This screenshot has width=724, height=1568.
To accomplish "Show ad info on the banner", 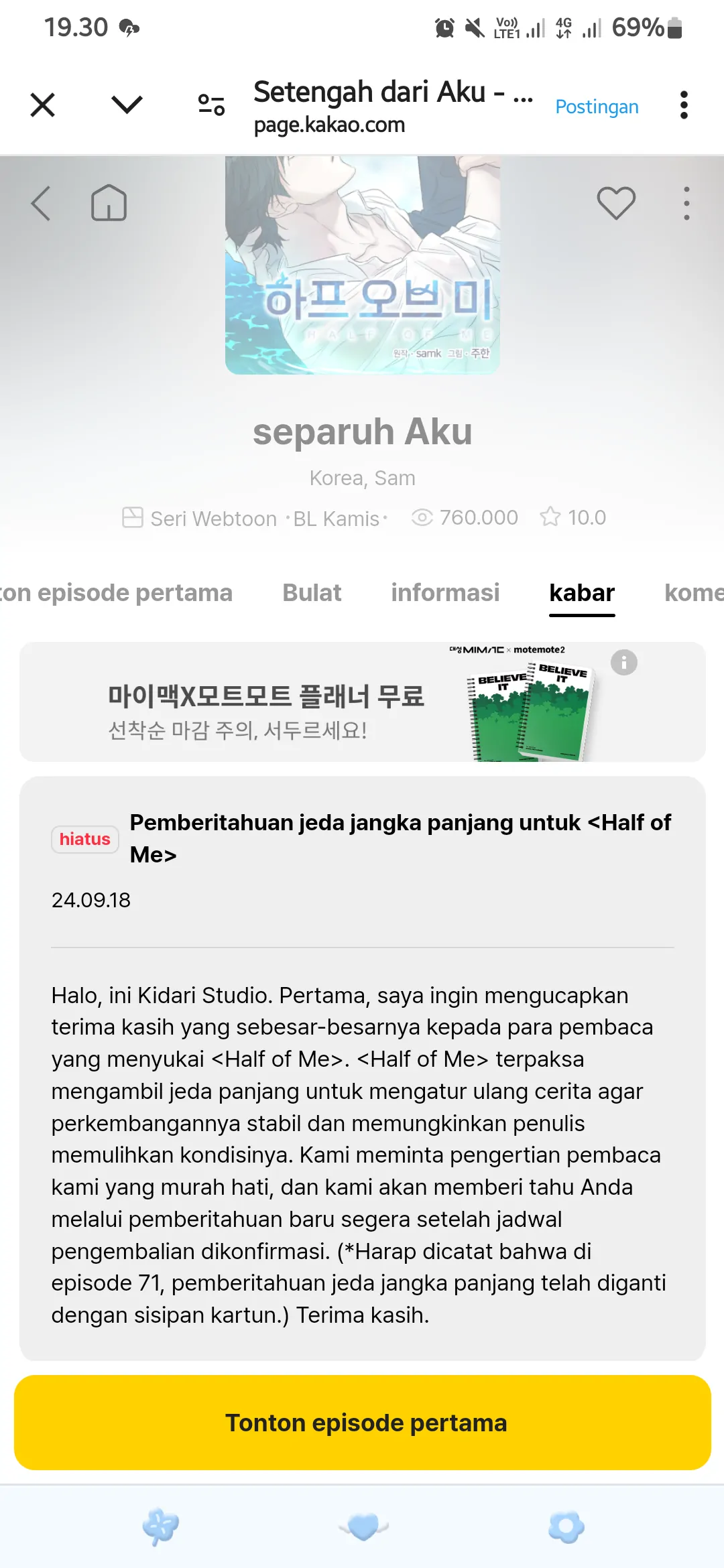I will pyautogui.click(x=623, y=663).
